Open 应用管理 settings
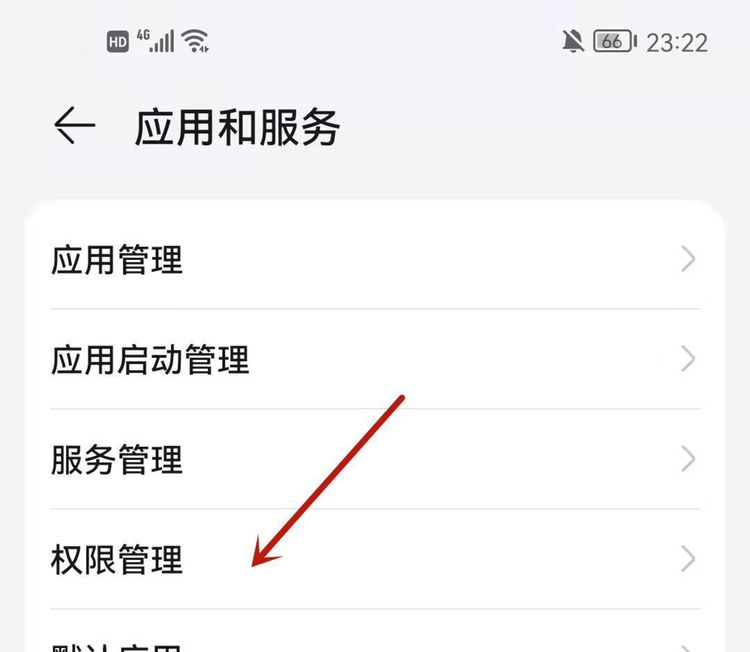Screen dimensions: 750x652 point(375,260)
